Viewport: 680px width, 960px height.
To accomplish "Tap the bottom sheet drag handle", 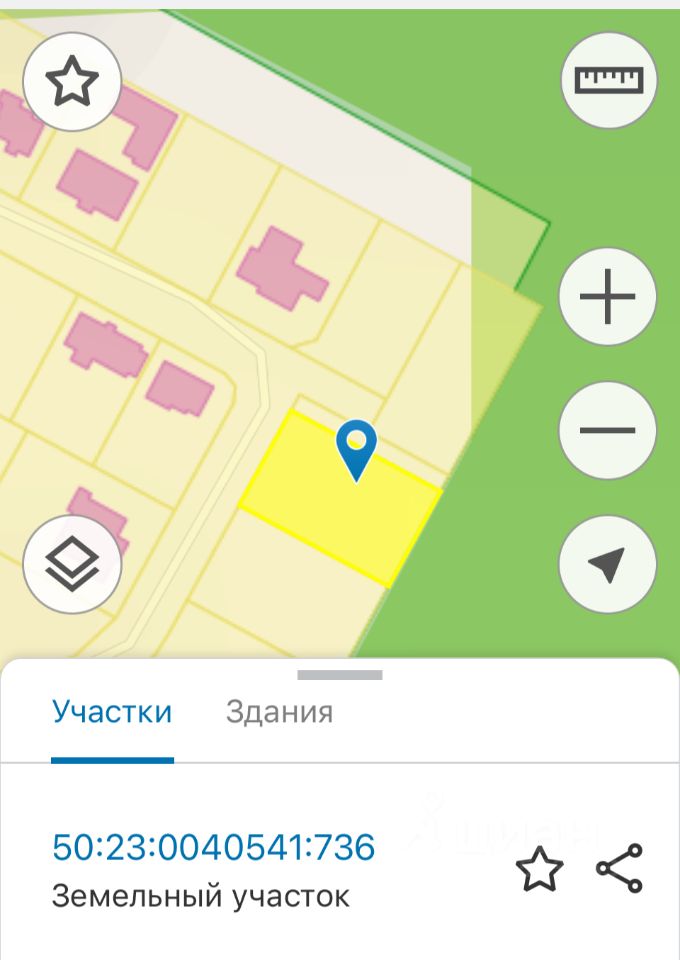I will pyautogui.click(x=340, y=676).
